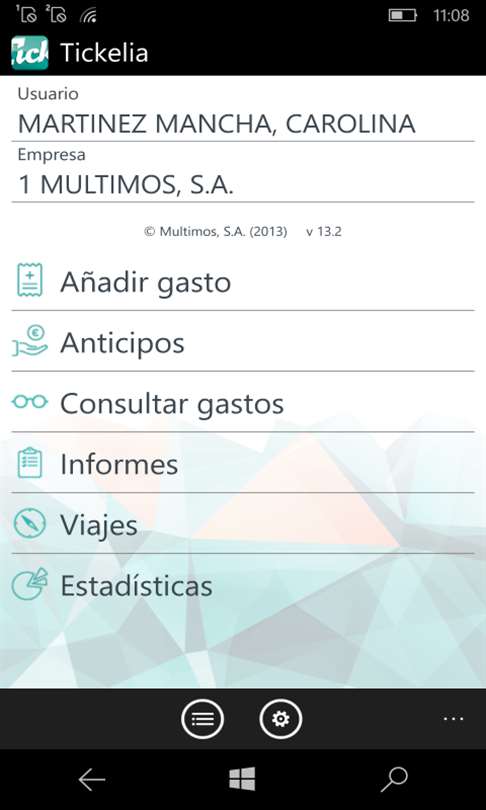The height and width of the screenshot is (810, 486).
Task: Expand the three-dots overflow menu
Action: click(453, 719)
